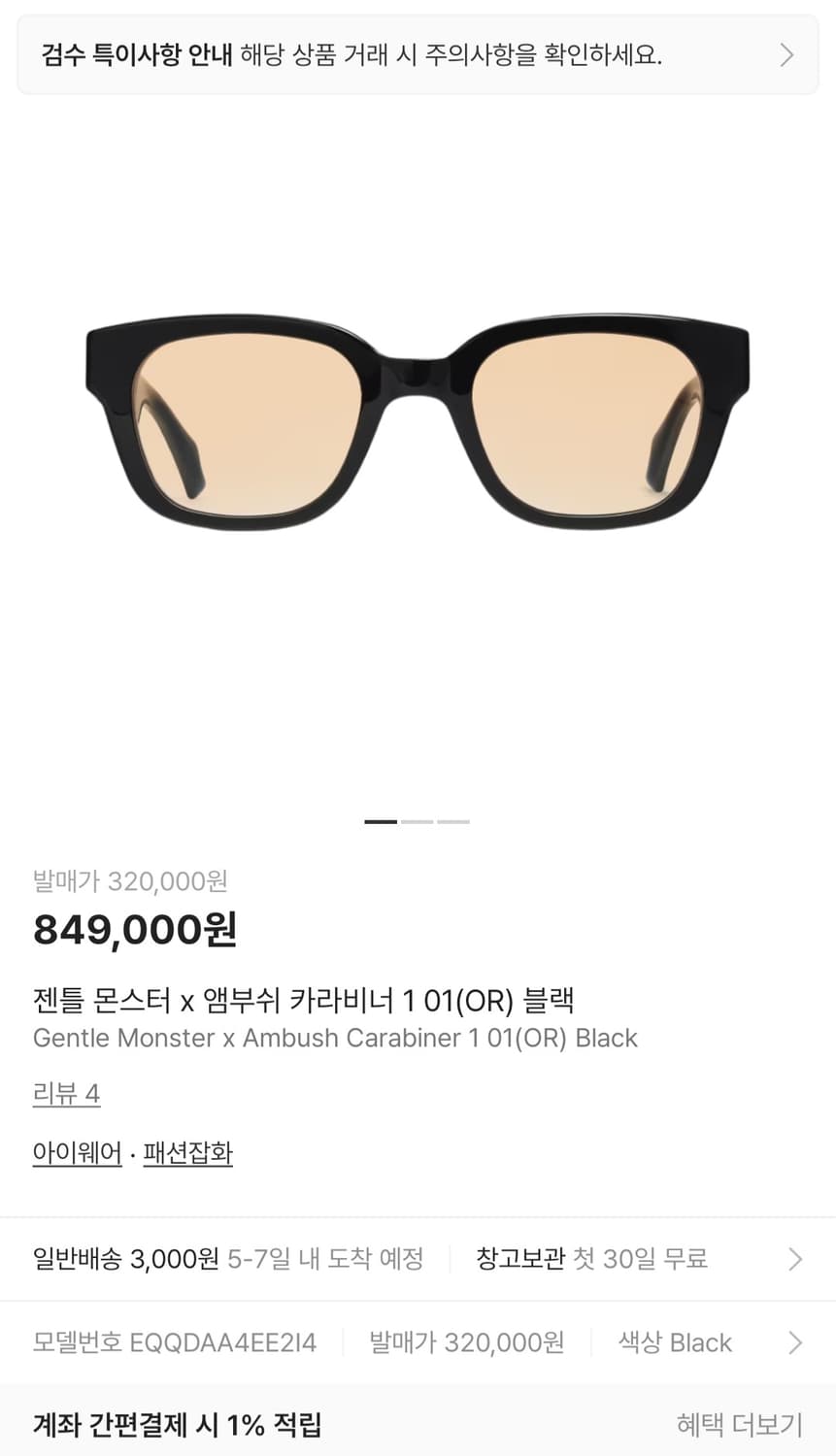Select the second carousel indicator dot
This screenshot has height=1456, width=836.
[x=418, y=821]
